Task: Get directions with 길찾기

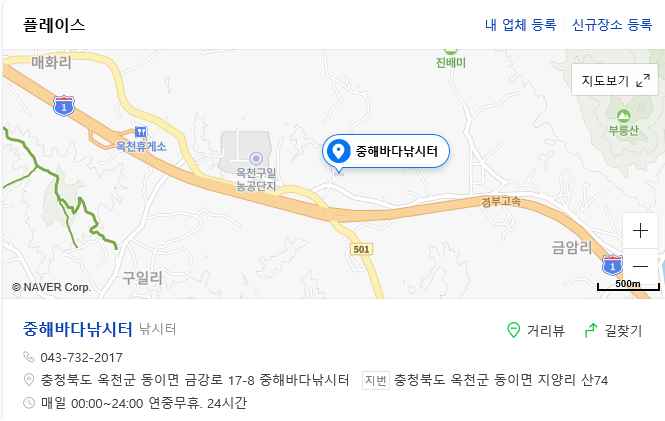Action: 612,330
